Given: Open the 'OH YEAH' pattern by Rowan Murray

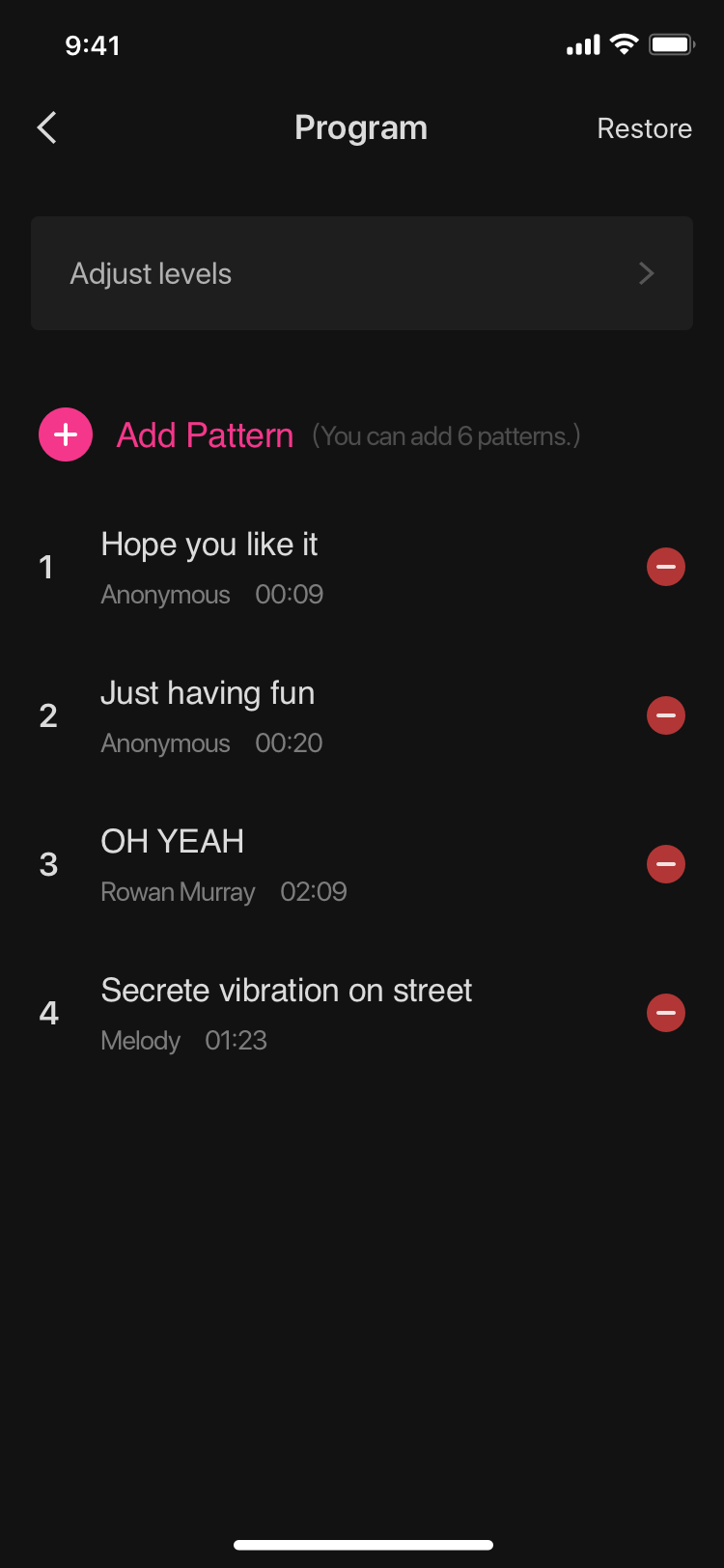Looking at the screenshot, I should [290, 864].
